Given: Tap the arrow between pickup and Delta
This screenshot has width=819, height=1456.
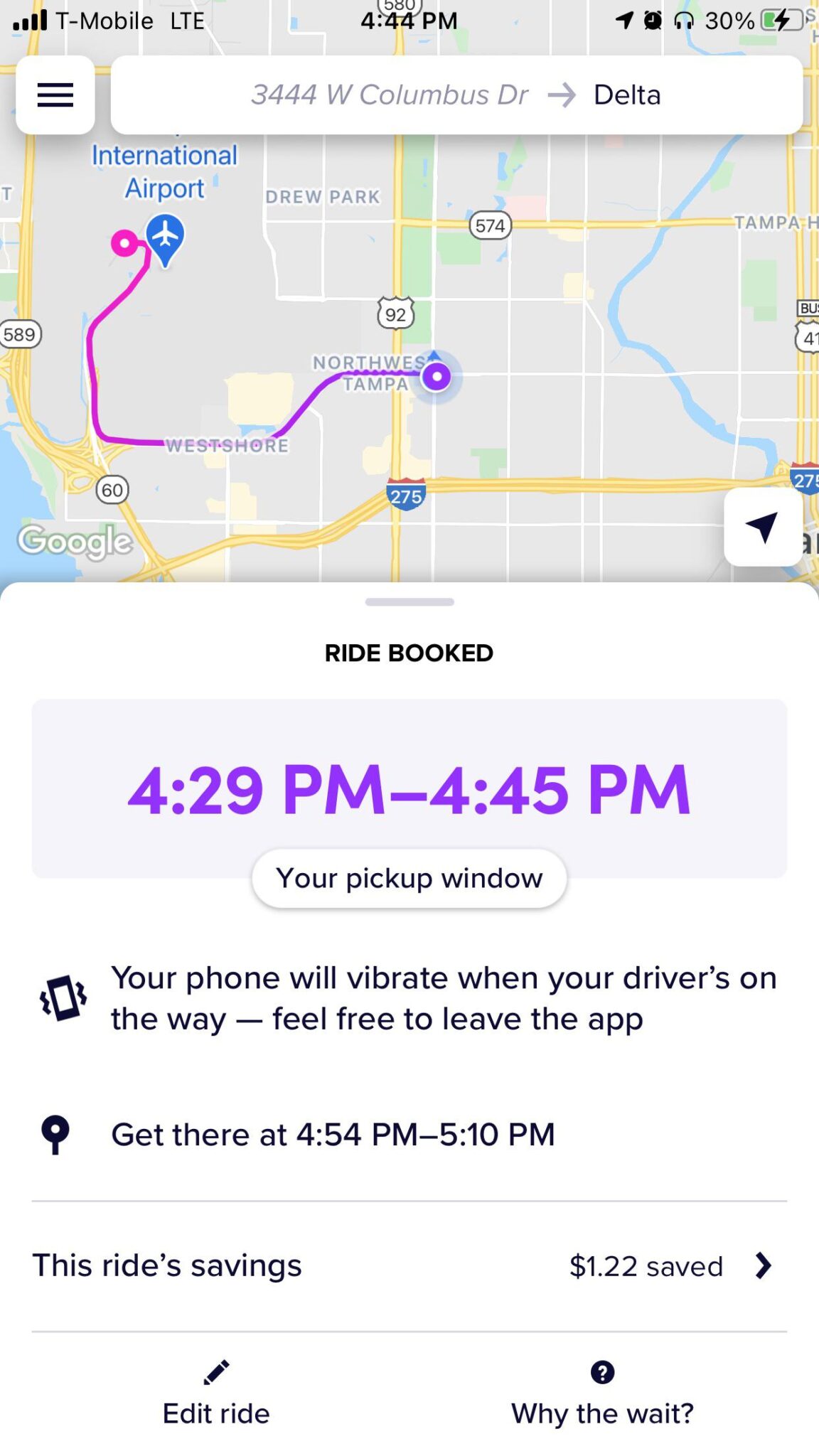Looking at the screenshot, I should pyautogui.click(x=563, y=95).
